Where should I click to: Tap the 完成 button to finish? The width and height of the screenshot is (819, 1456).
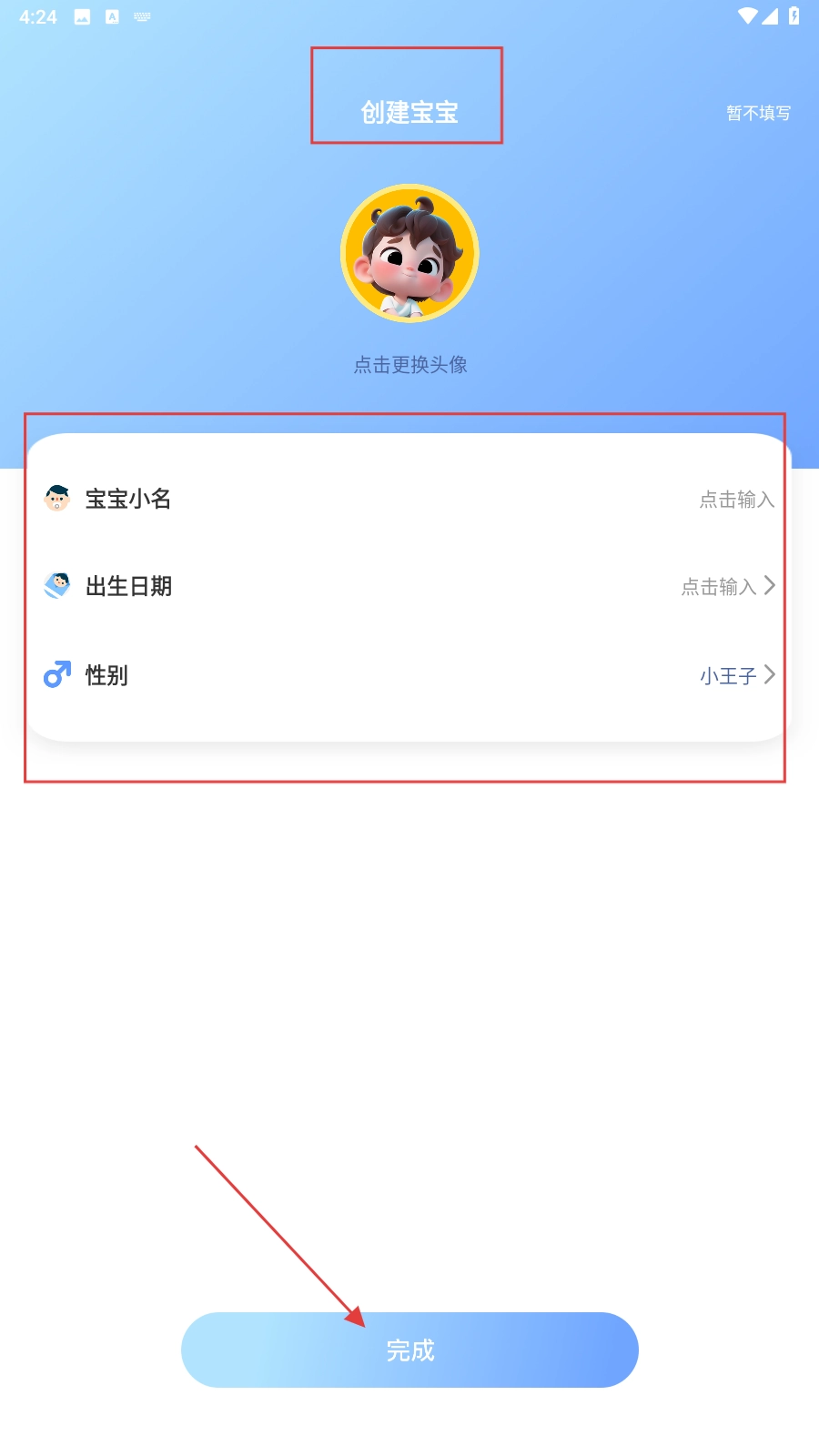point(409,1350)
